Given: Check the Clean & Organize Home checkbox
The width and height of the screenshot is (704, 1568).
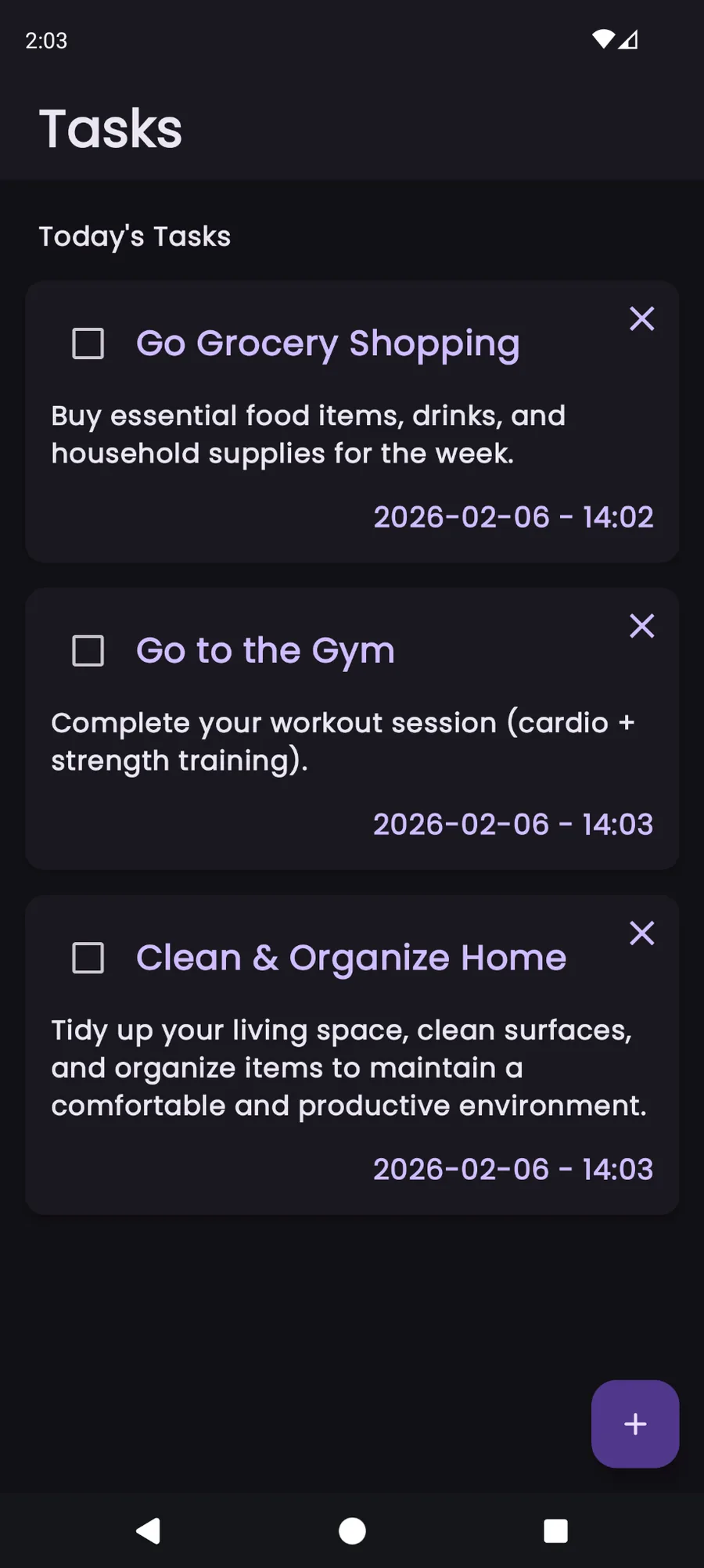Looking at the screenshot, I should click(x=87, y=957).
